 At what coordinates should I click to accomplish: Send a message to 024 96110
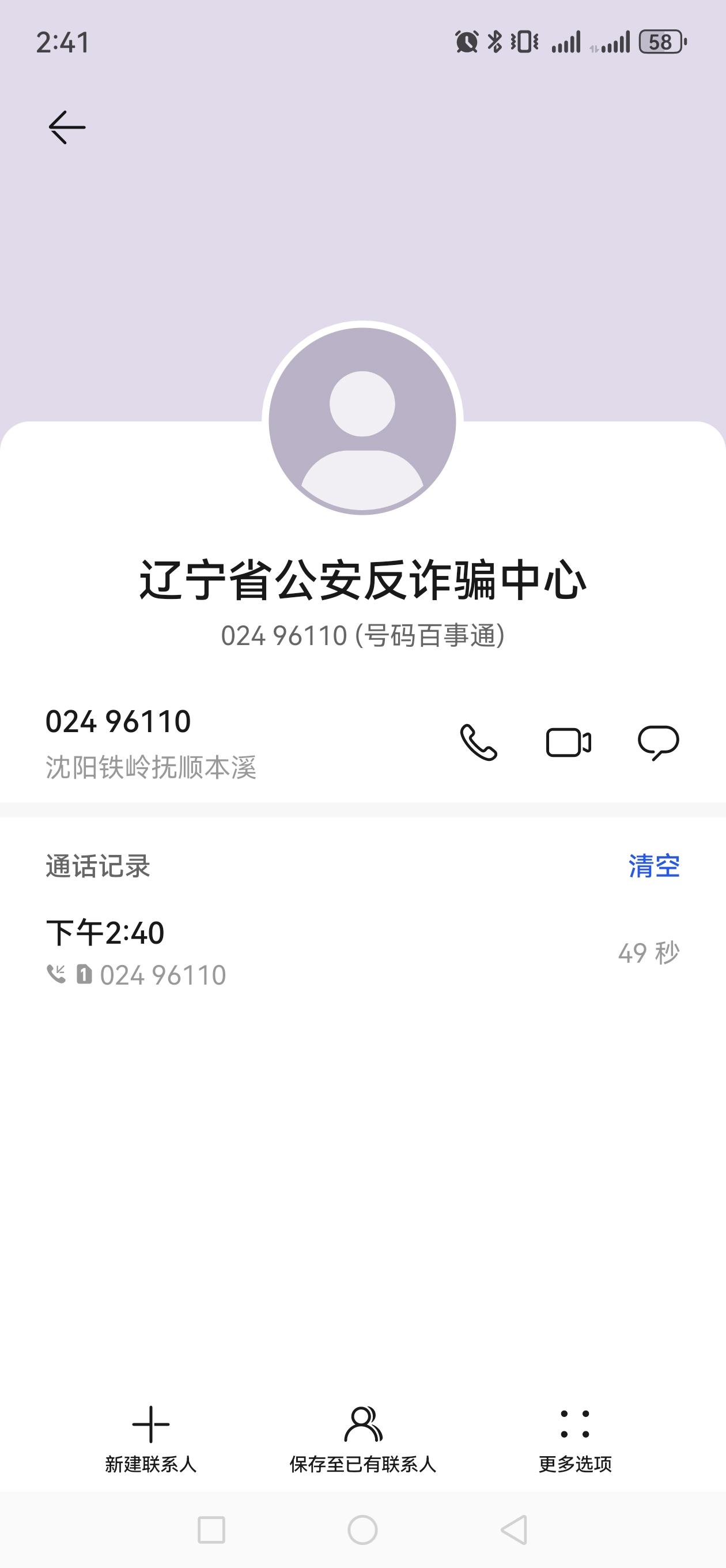point(659,742)
